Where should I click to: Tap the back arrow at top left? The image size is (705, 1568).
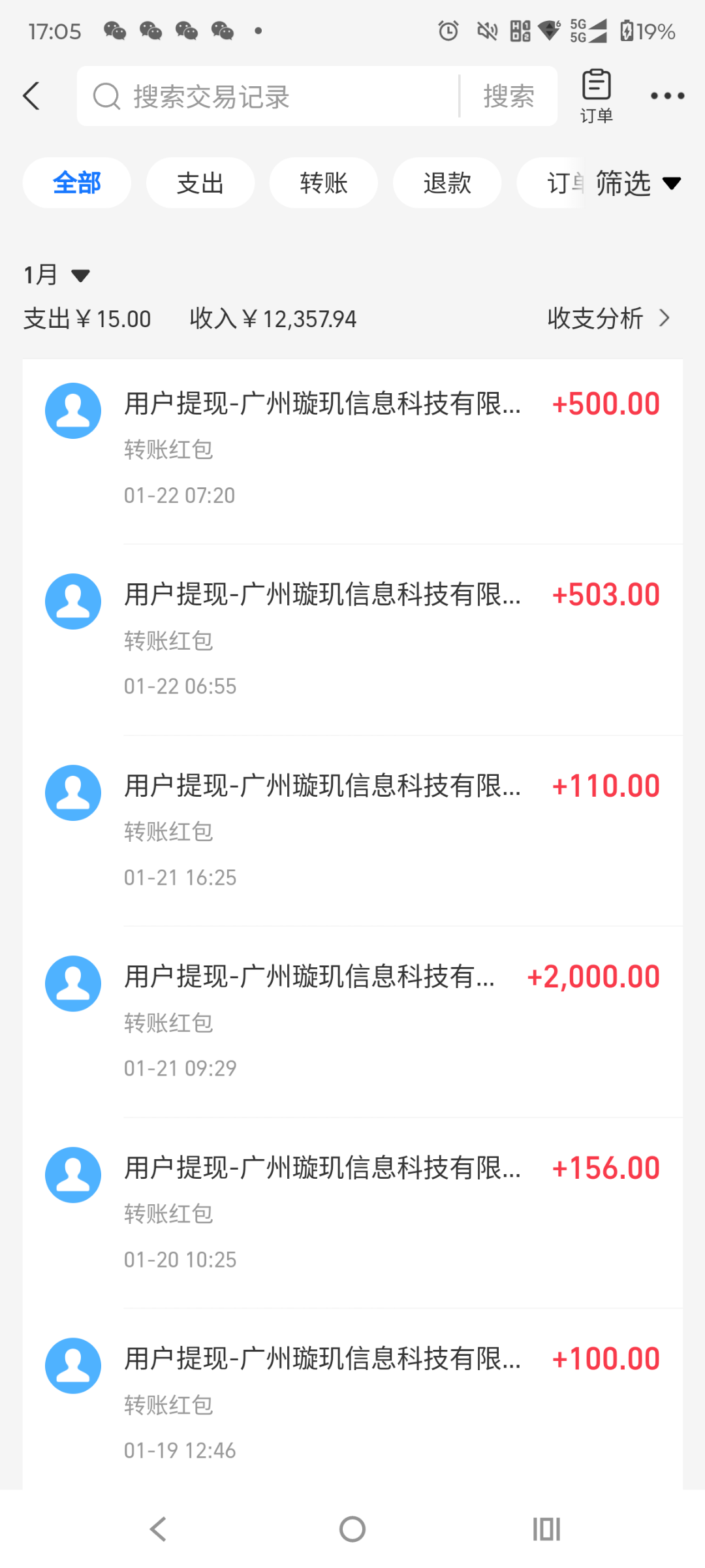point(32,95)
